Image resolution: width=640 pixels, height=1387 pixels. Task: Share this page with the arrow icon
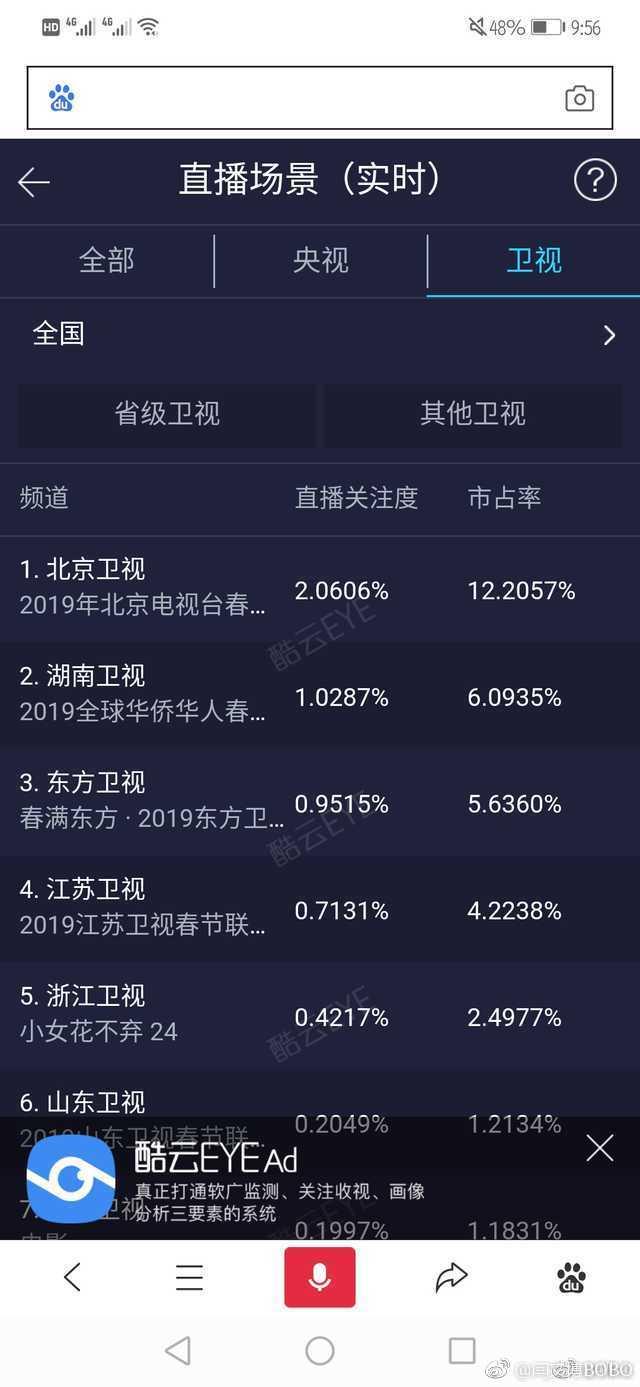451,1277
